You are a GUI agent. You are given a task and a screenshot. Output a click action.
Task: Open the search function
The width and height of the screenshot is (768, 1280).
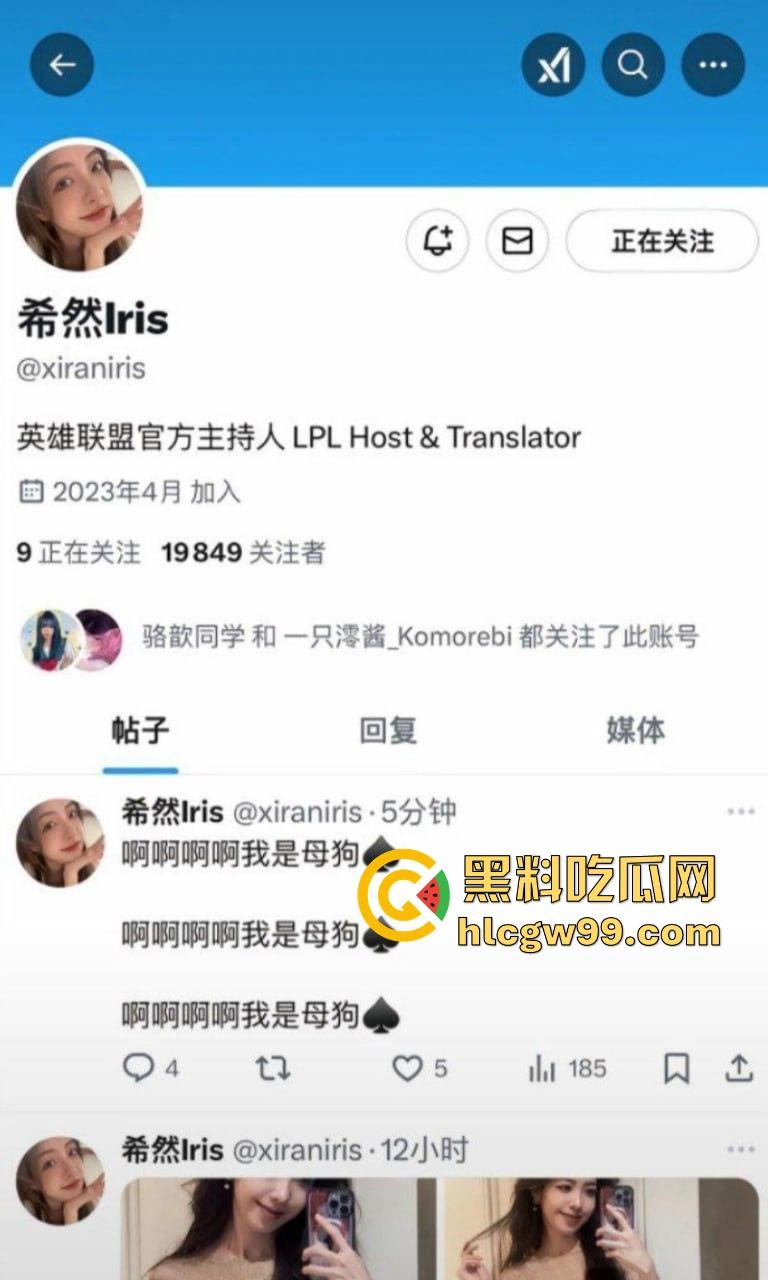click(633, 63)
